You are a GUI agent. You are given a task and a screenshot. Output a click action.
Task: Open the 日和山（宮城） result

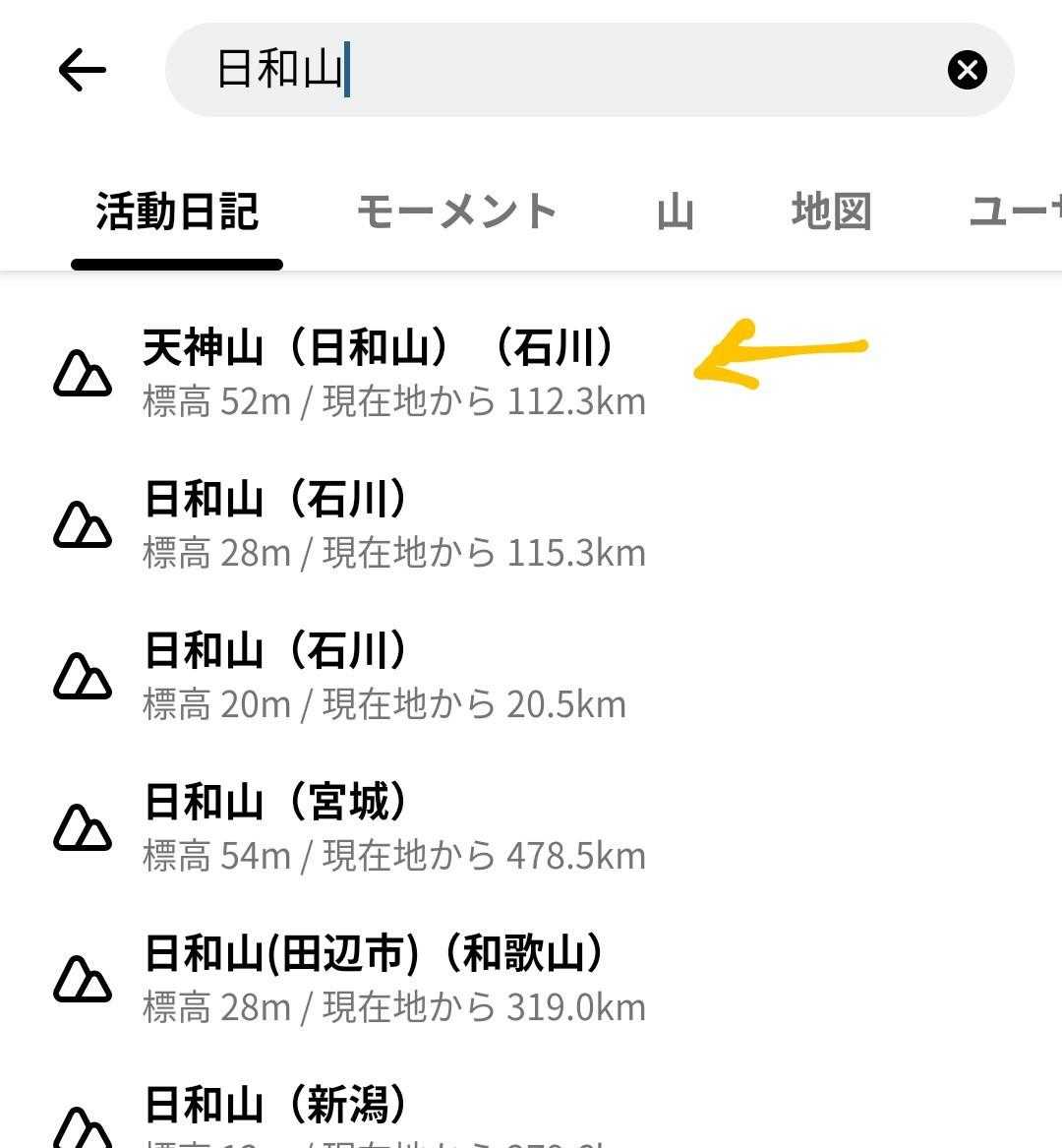point(393,827)
